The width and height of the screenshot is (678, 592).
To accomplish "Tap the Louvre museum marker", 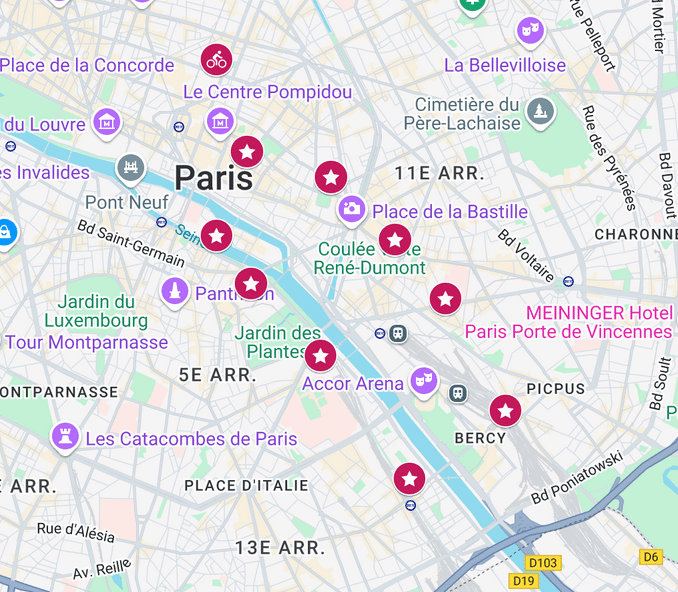I will point(106,122).
